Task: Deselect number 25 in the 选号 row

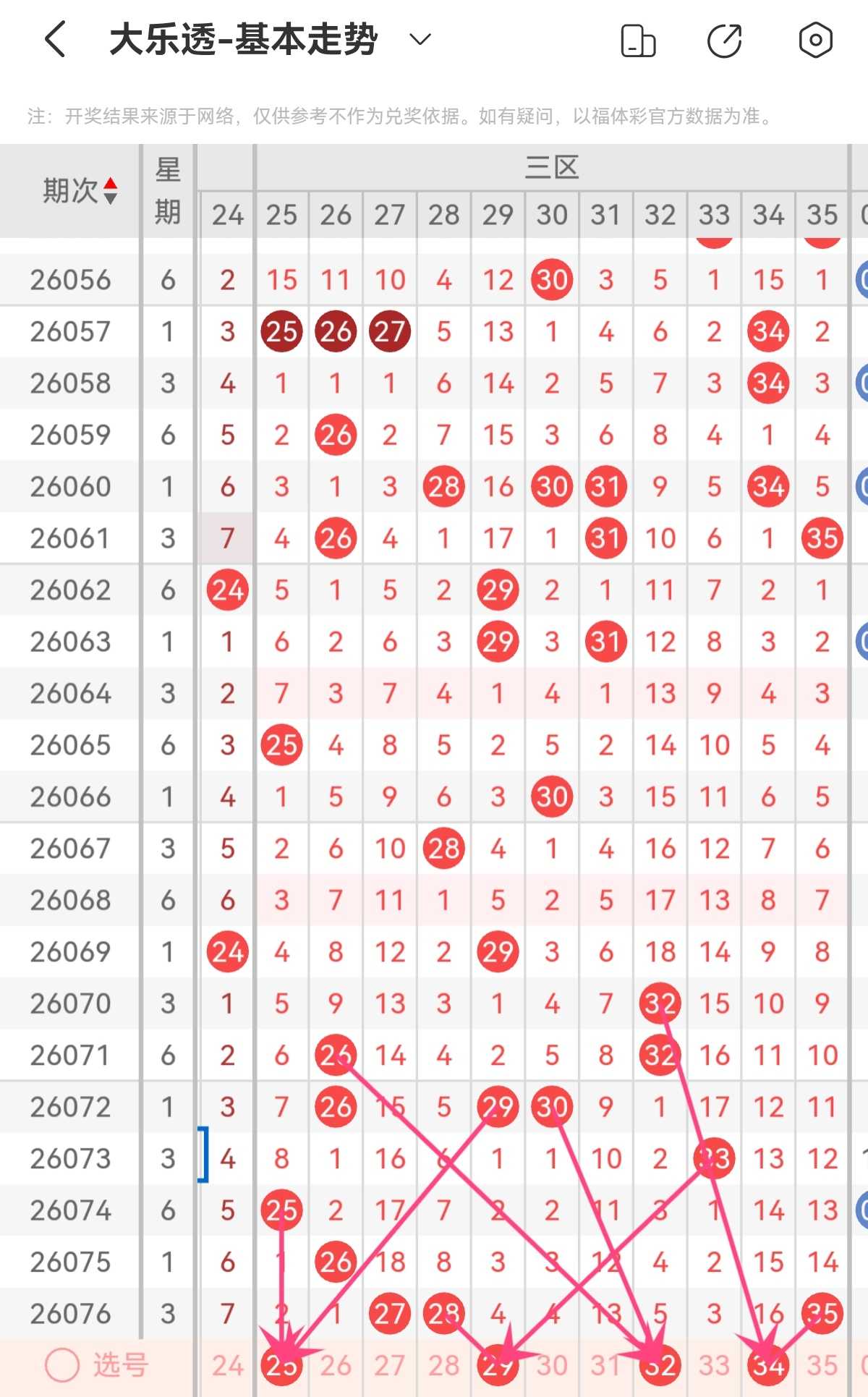Action: click(281, 1366)
